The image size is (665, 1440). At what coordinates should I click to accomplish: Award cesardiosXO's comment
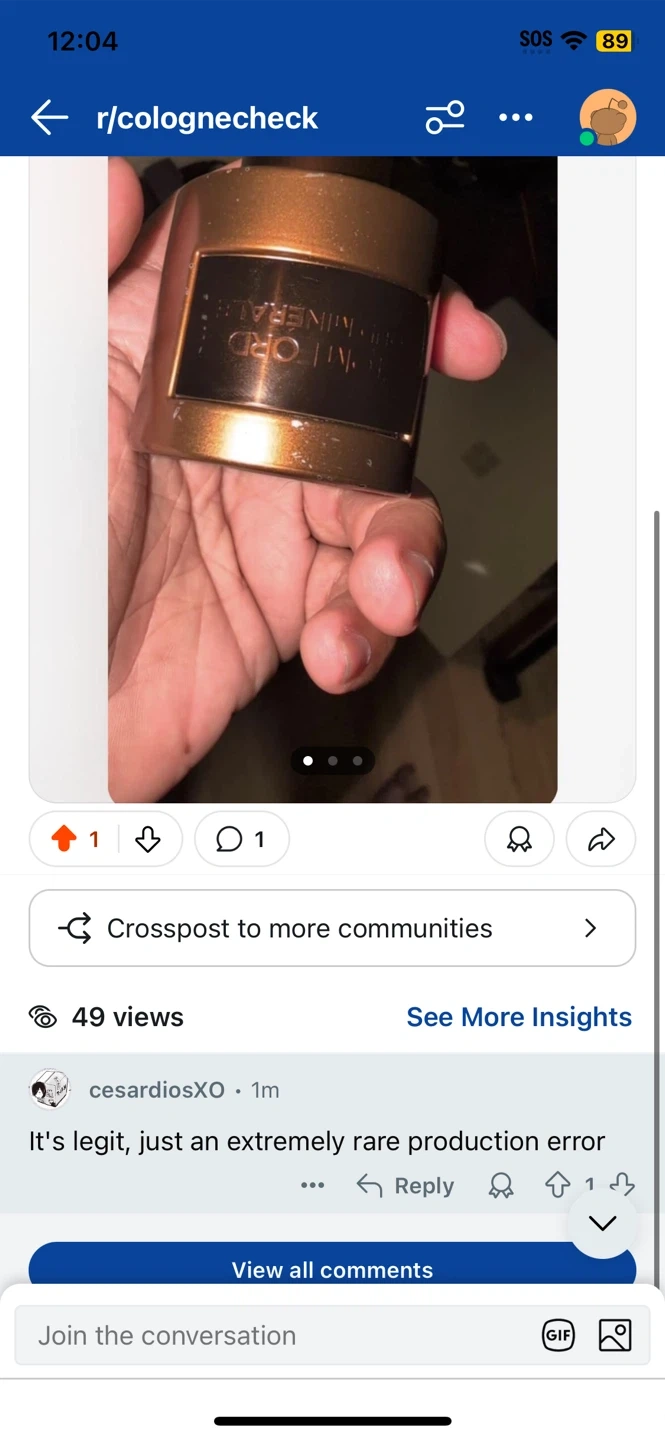pyautogui.click(x=501, y=1186)
